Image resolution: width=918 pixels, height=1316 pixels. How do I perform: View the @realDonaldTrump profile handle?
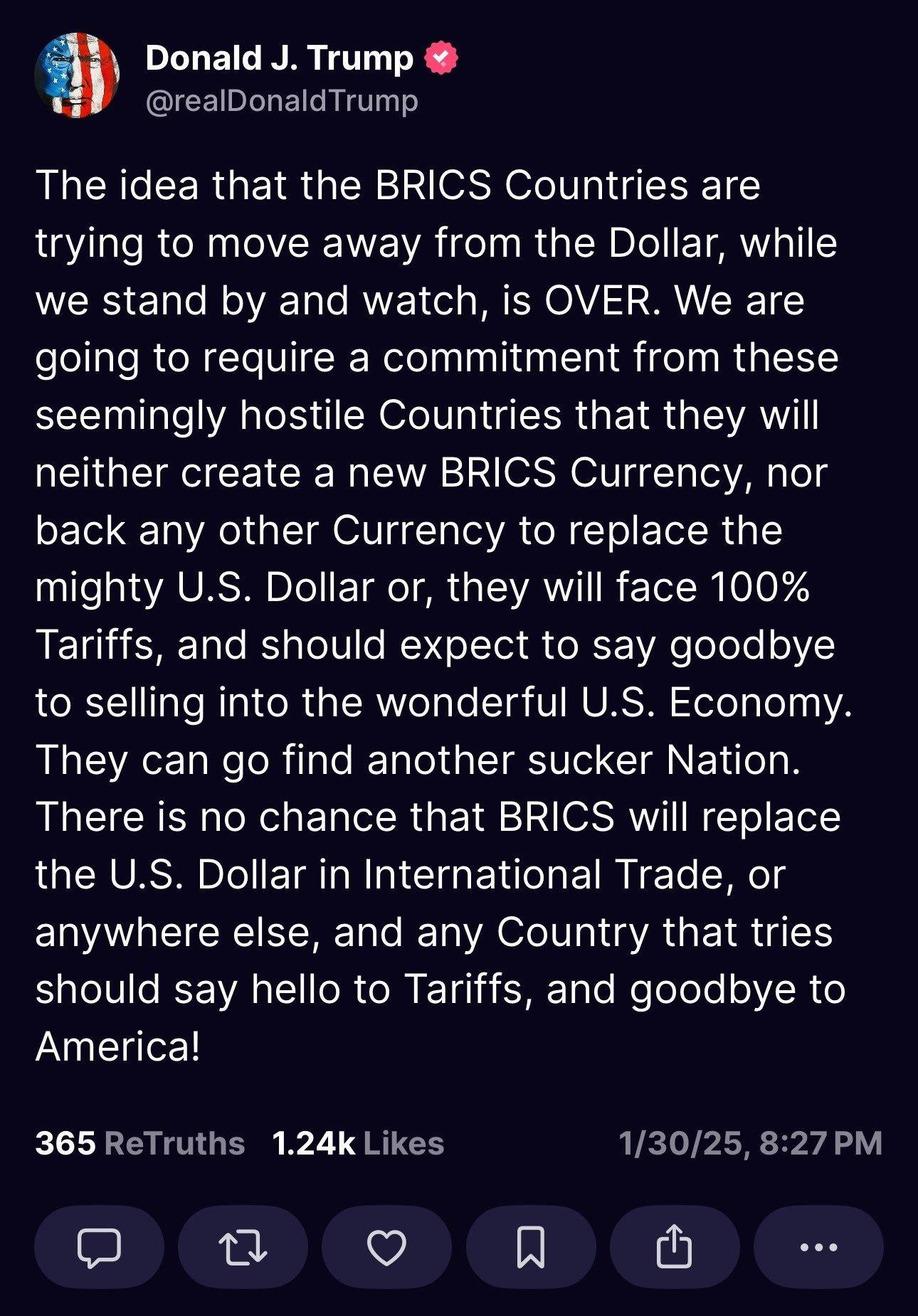[x=282, y=101]
